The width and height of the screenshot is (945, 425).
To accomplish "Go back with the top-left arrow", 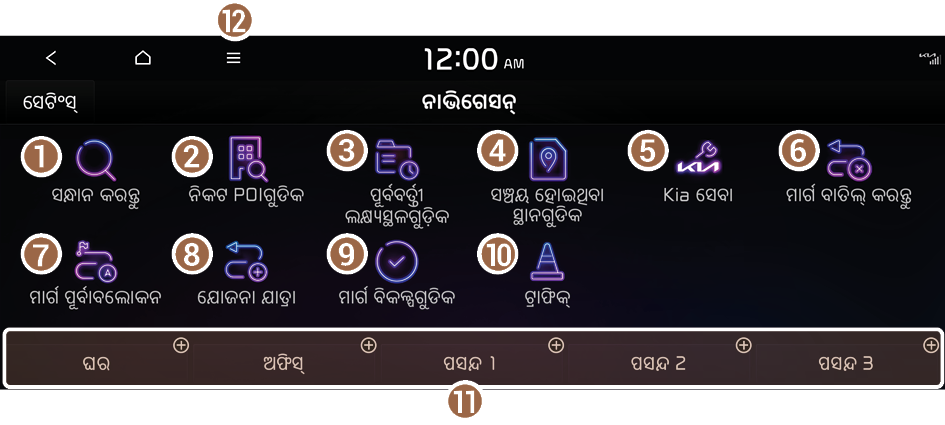I will click(x=51, y=58).
